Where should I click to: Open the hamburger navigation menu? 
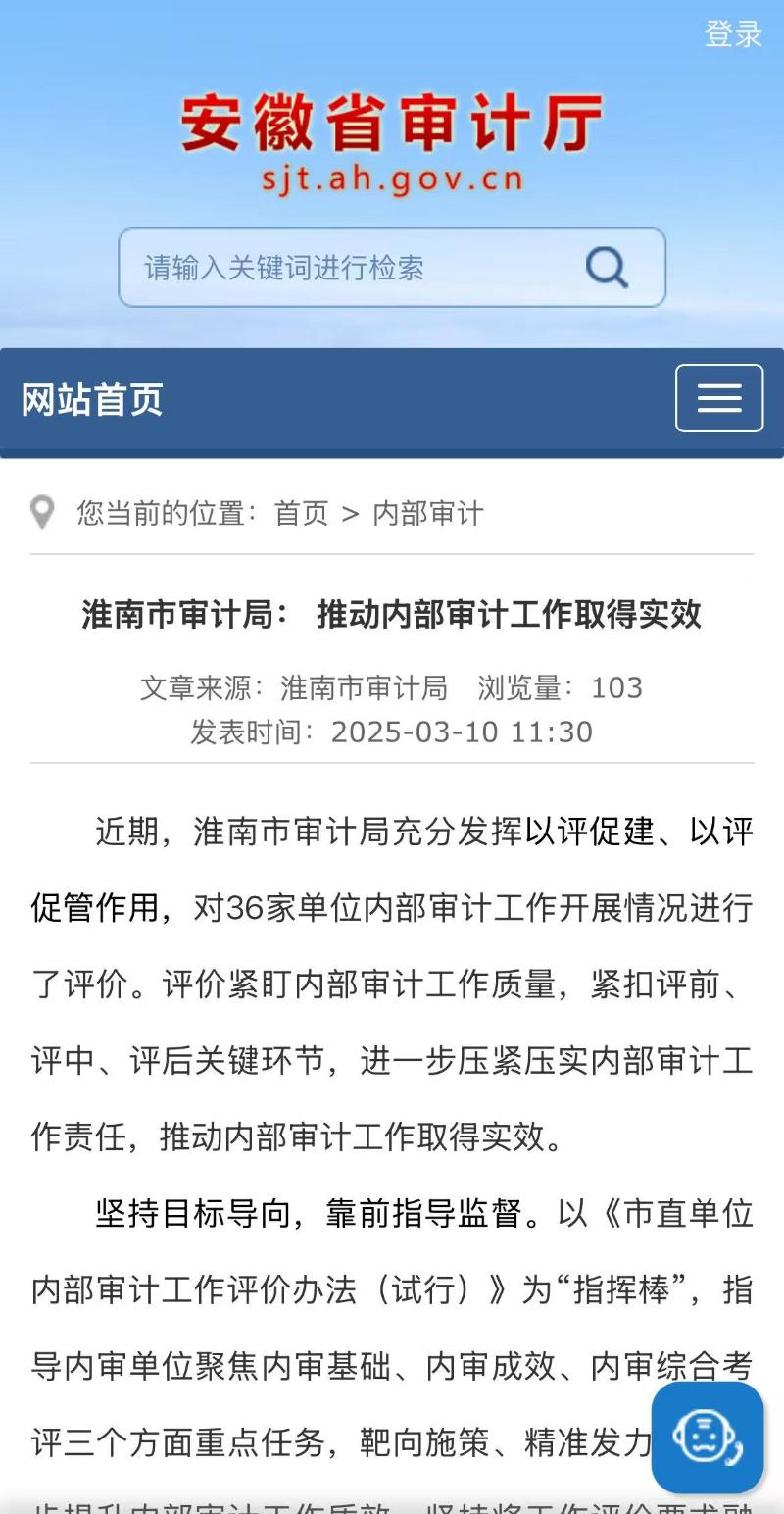718,398
